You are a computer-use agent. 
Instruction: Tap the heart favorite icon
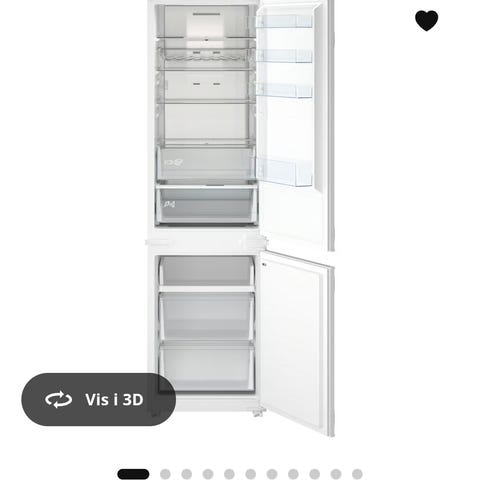(x=426, y=21)
